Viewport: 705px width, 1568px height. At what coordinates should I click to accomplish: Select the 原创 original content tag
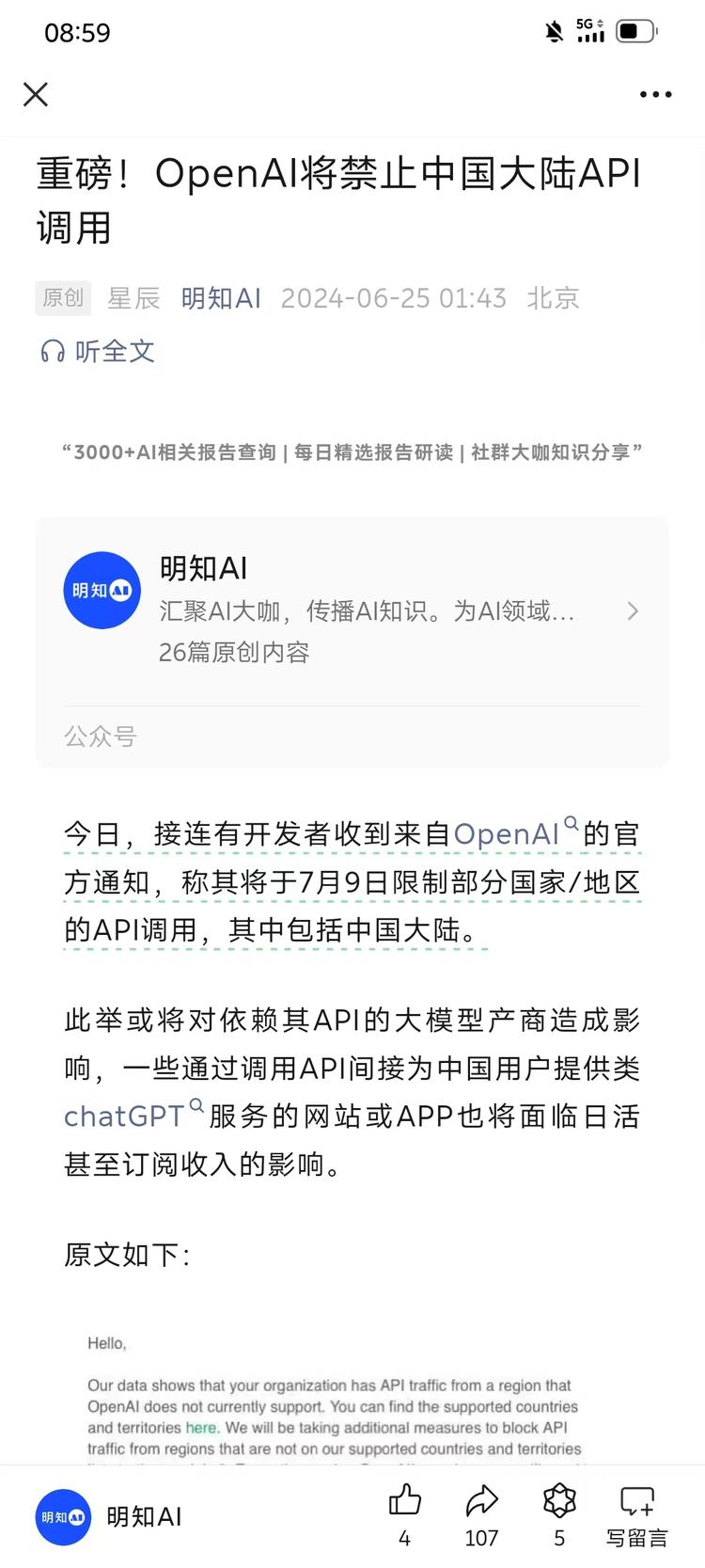tap(62, 298)
